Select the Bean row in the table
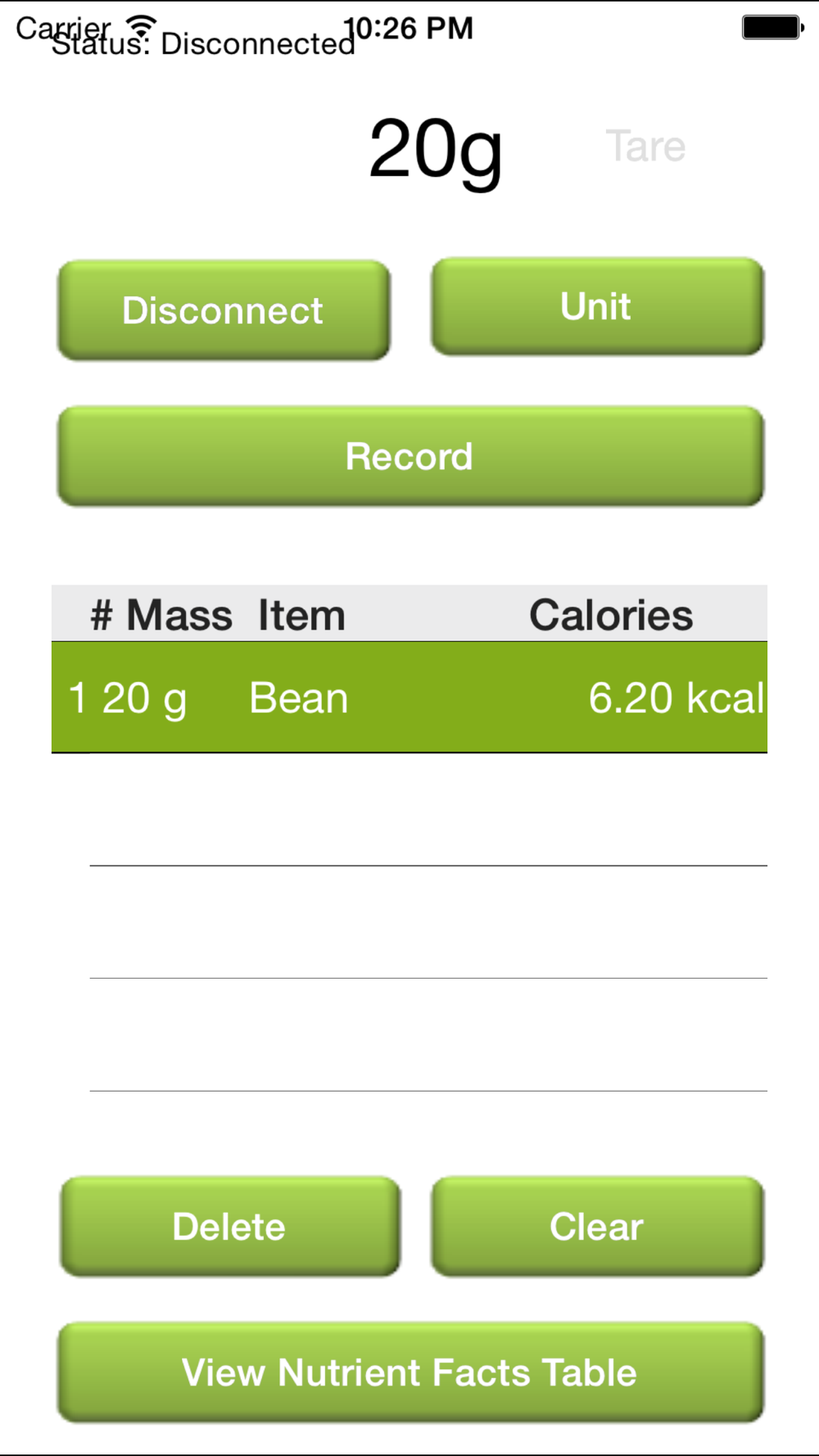This screenshot has height=1456, width=819. pos(409,697)
